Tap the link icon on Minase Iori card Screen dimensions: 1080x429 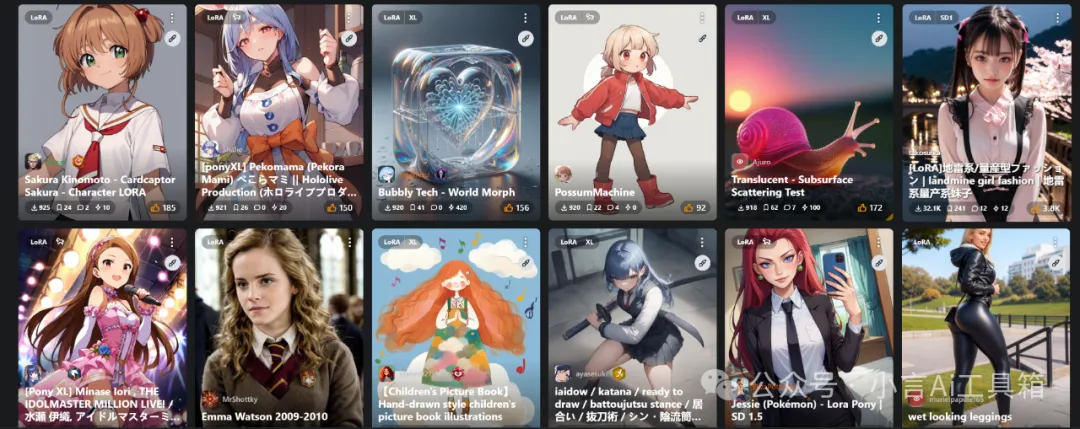172,262
